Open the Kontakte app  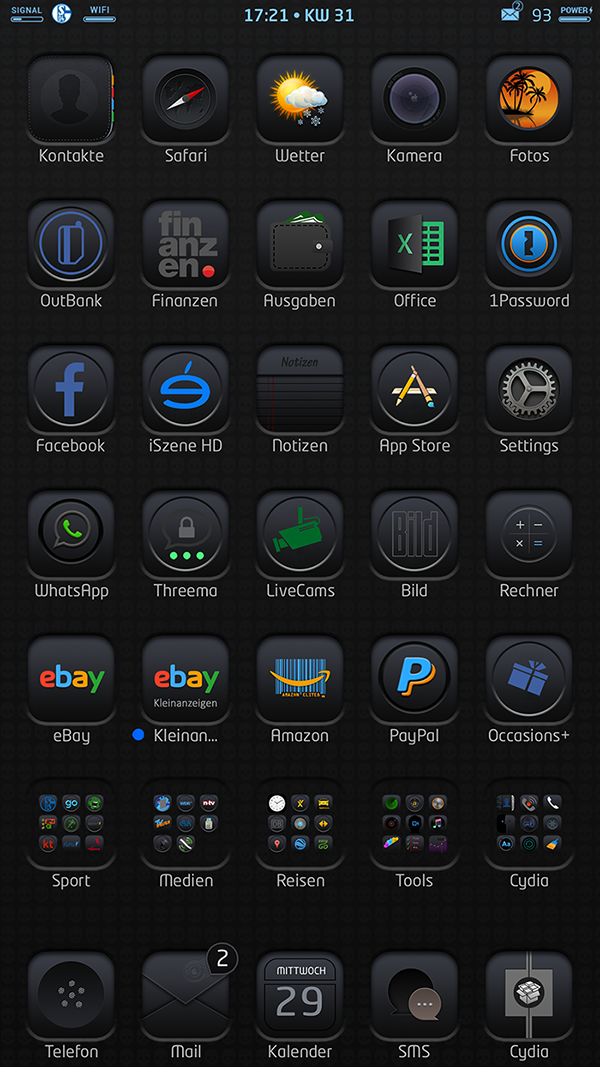tap(71, 99)
